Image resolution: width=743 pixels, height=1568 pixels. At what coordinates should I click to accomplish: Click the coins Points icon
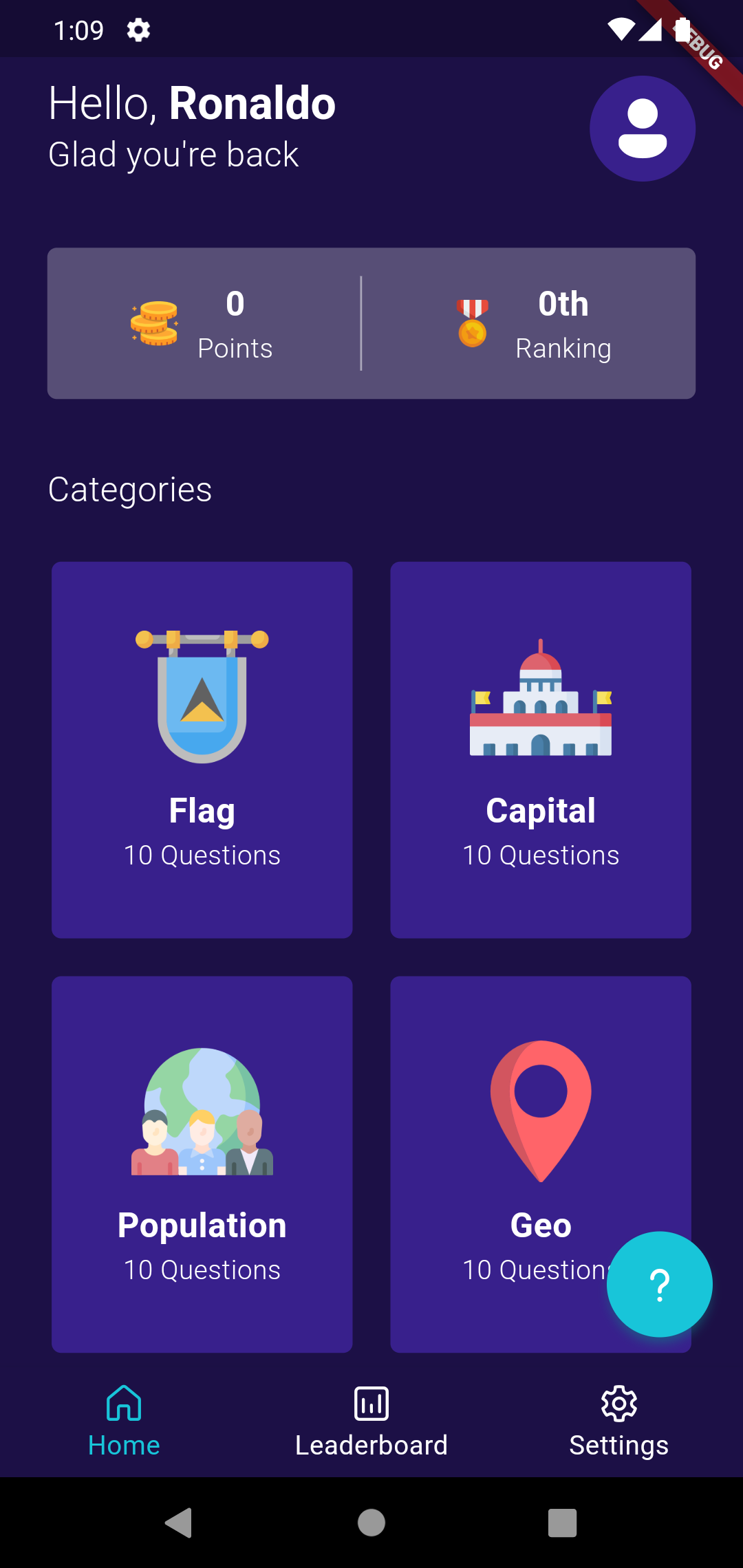(153, 325)
